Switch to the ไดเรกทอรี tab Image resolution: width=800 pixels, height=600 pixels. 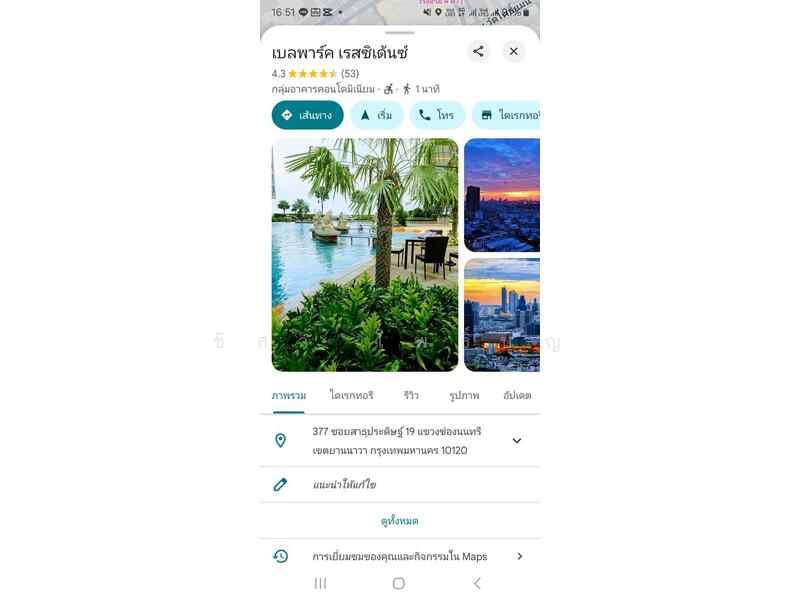(351, 395)
